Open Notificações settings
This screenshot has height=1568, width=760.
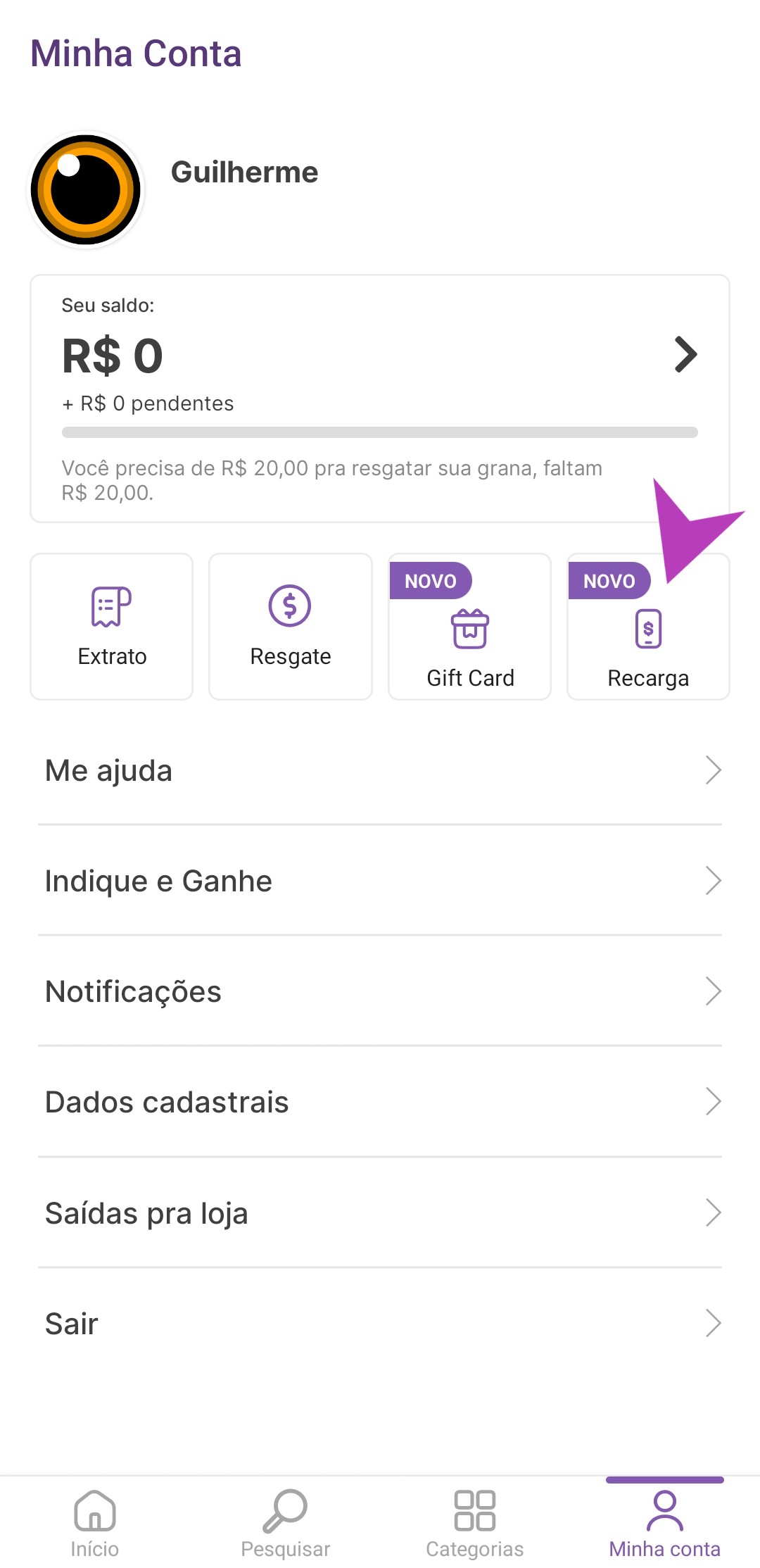pos(380,991)
